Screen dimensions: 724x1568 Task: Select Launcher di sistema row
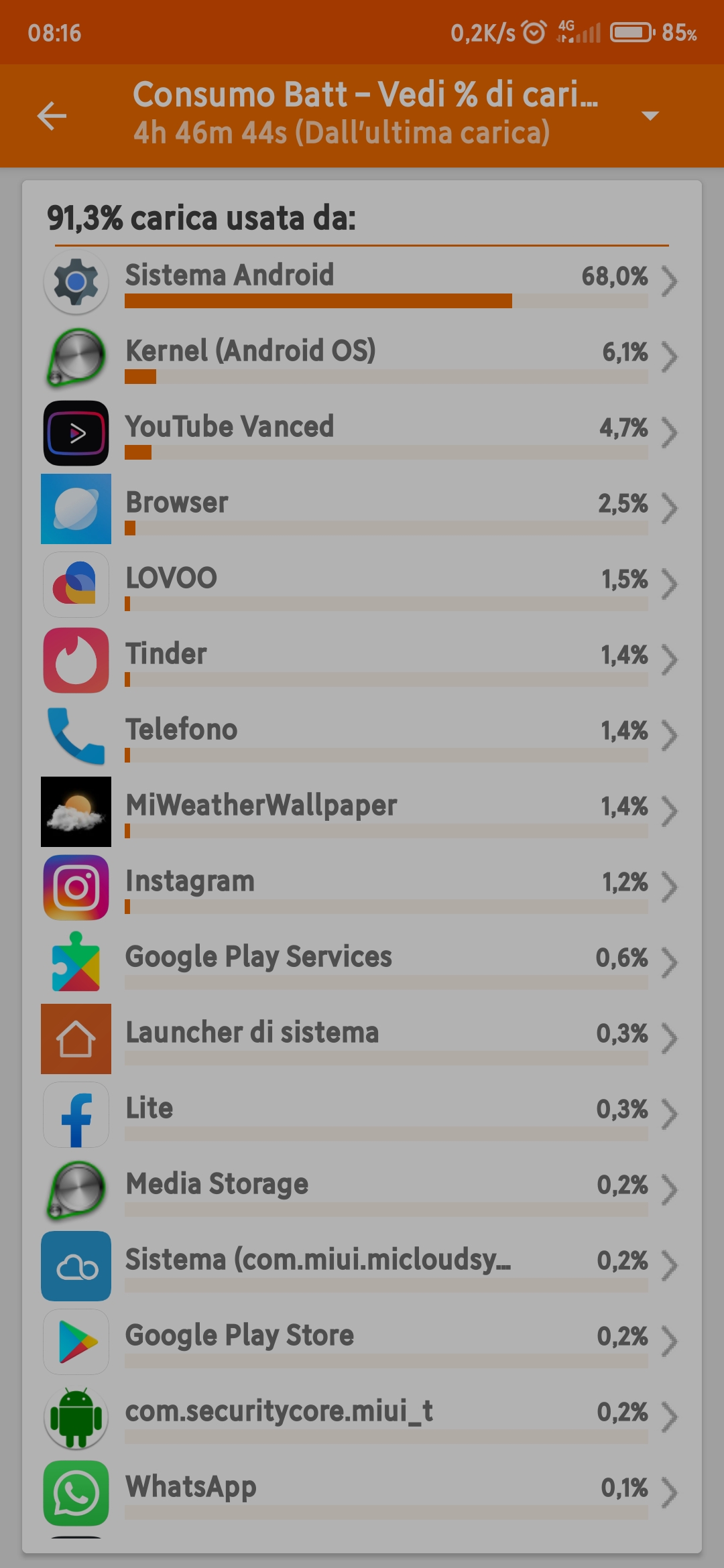pyautogui.click(x=362, y=1039)
